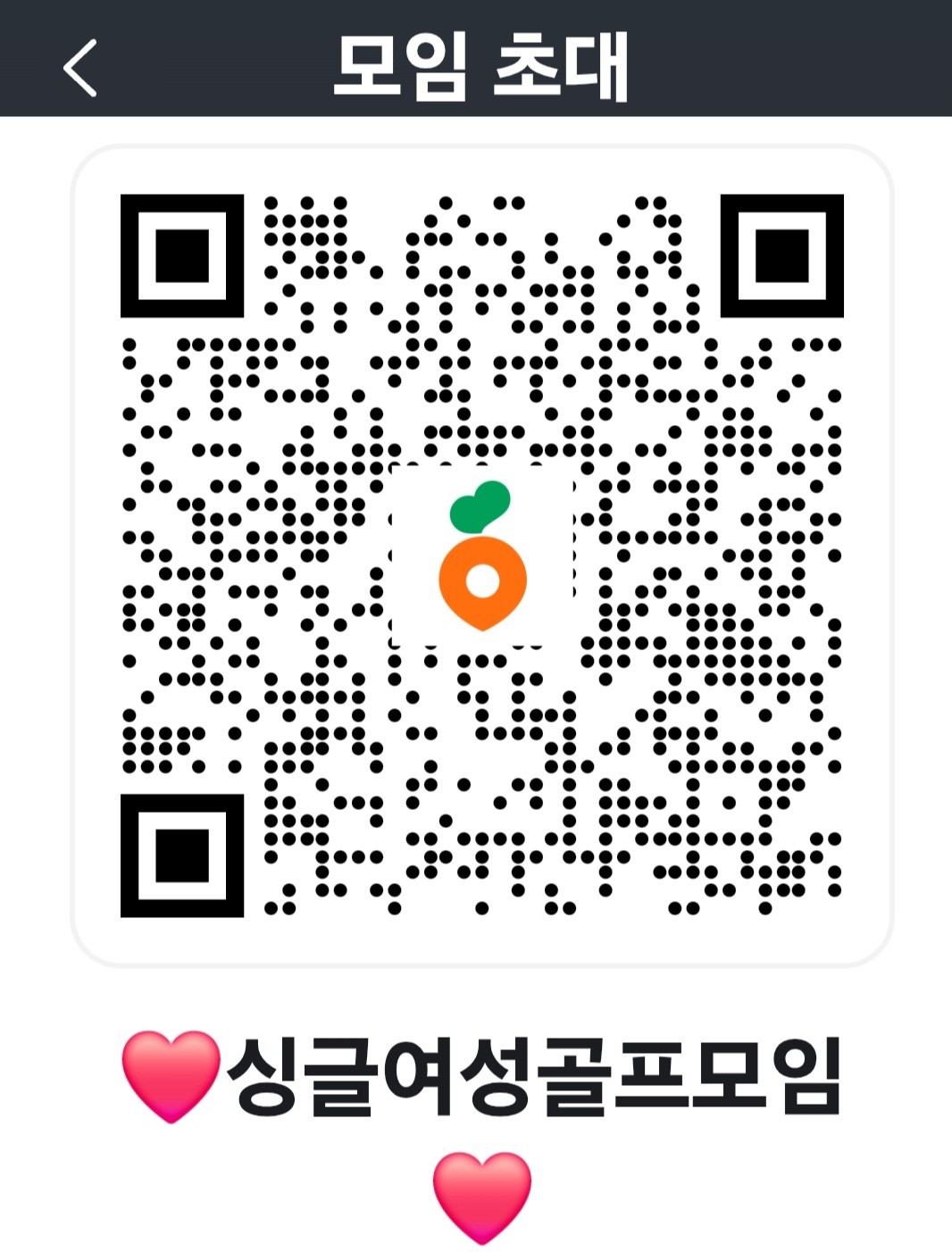Tap the white hole of the carrot logo
Screen dimensions: 952x1252
coord(482,582)
